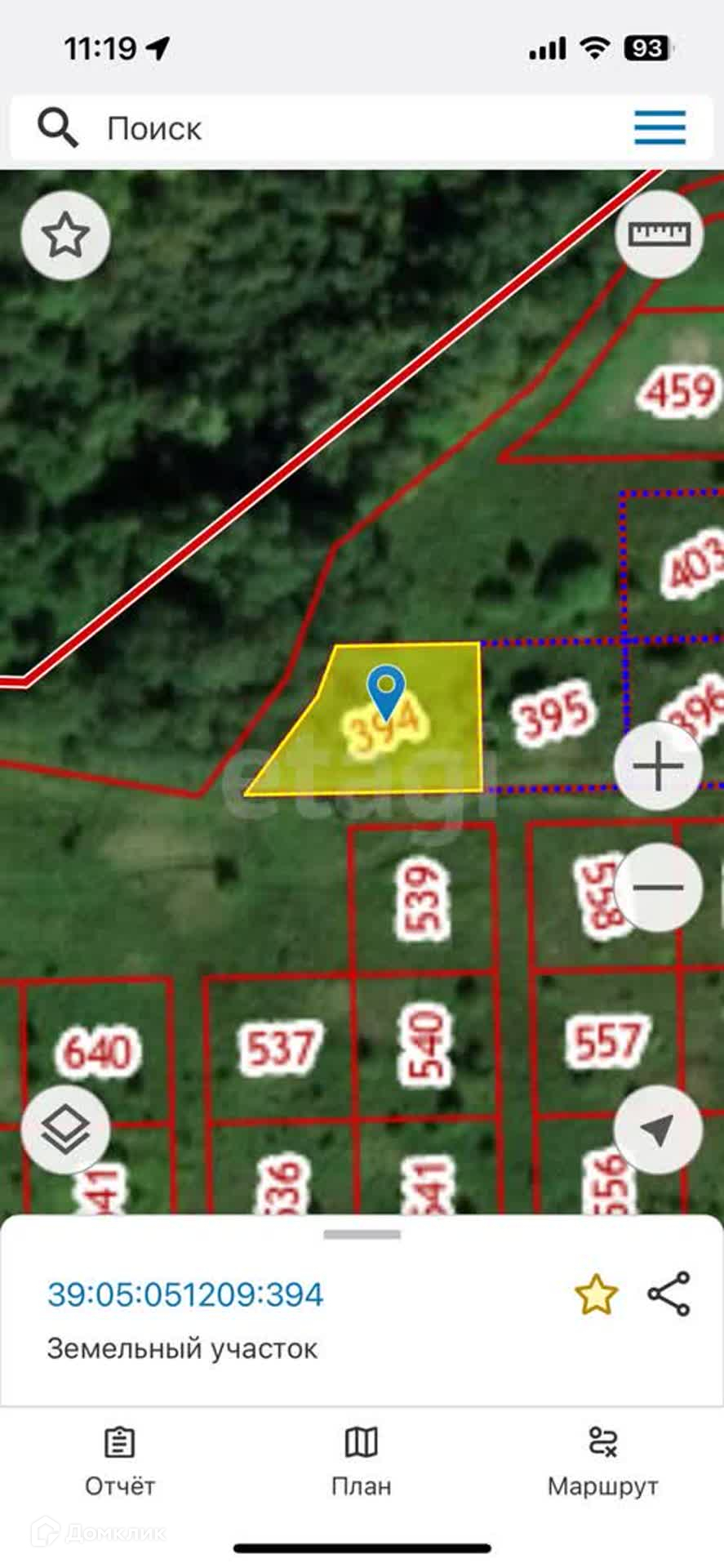Activate the ruler measurement tool
This screenshot has width=724, height=1568.
tap(659, 235)
